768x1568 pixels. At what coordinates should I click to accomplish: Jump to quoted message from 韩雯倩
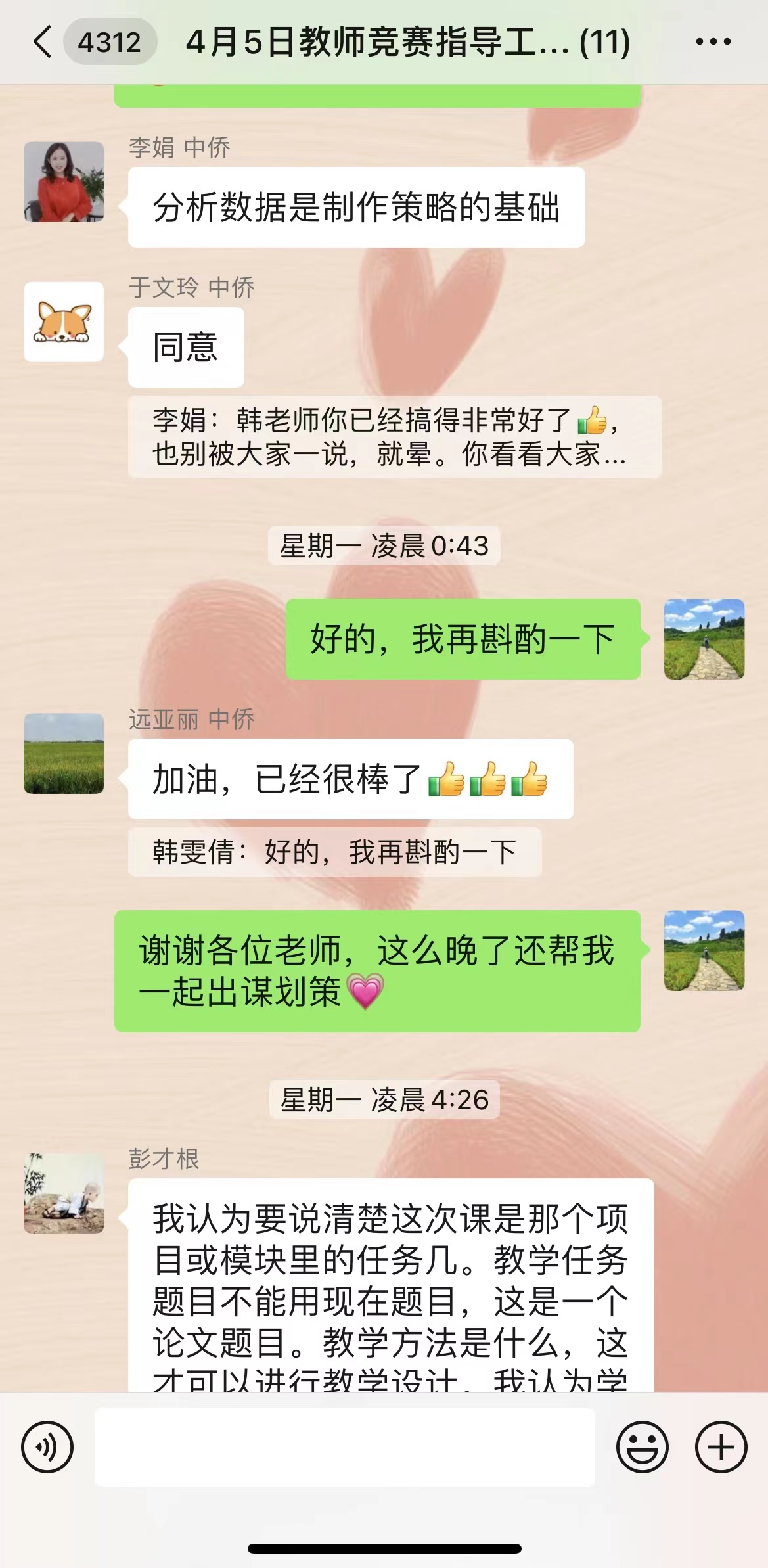tap(334, 852)
